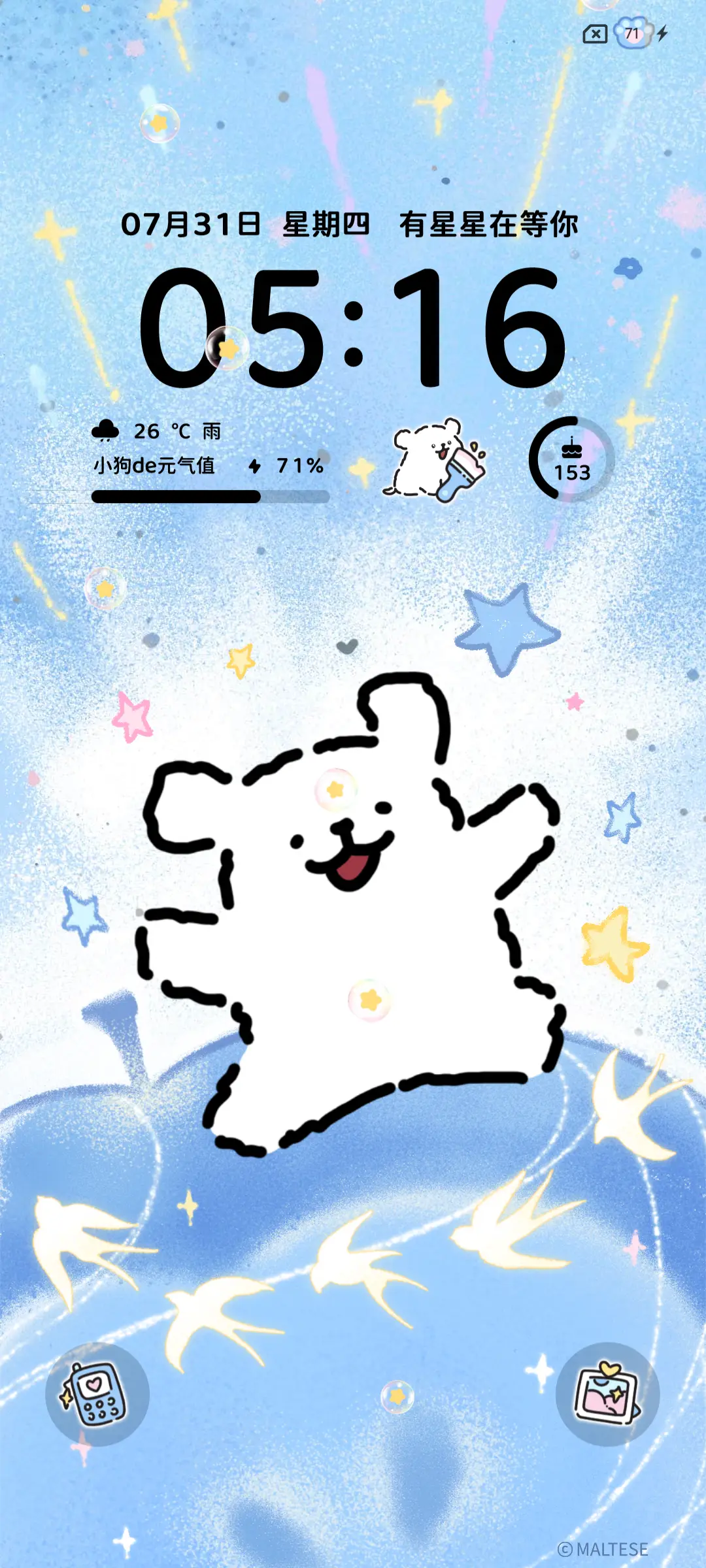Screen dimensions: 706x1568
Task: Open the photo shortcut icon
Action: point(607,1394)
